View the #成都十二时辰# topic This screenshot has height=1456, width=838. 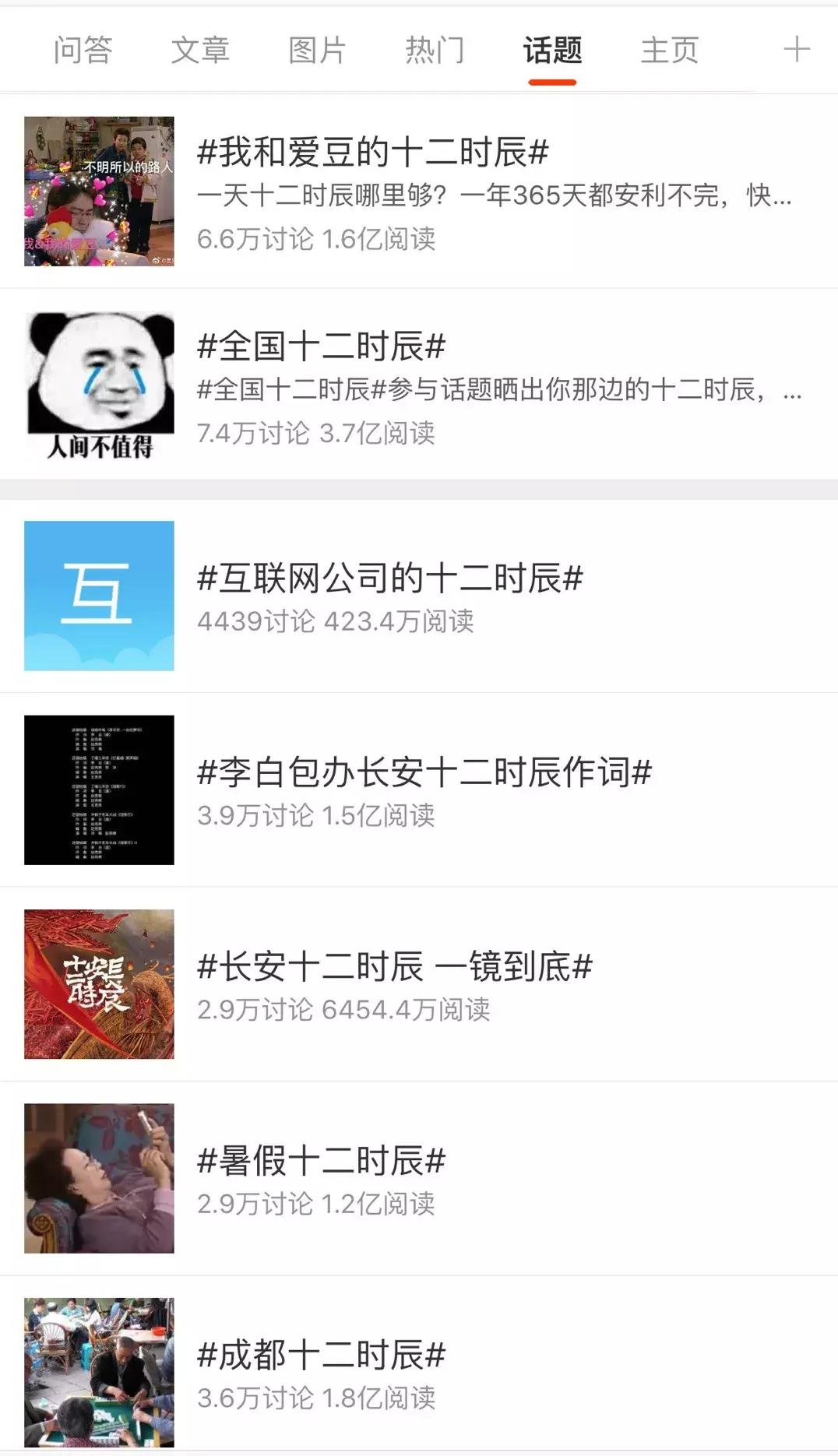pyautogui.click(x=321, y=1356)
